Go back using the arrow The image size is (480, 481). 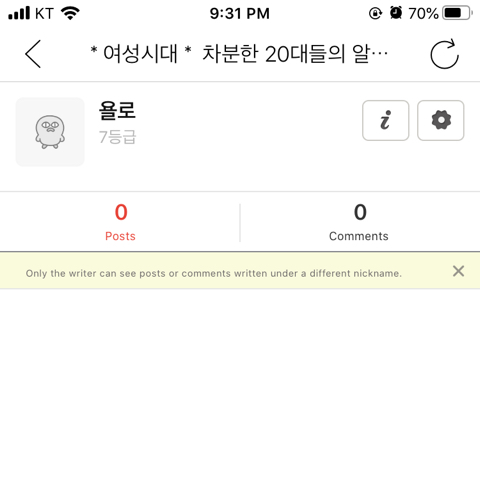pyautogui.click(x=33, y=54)
